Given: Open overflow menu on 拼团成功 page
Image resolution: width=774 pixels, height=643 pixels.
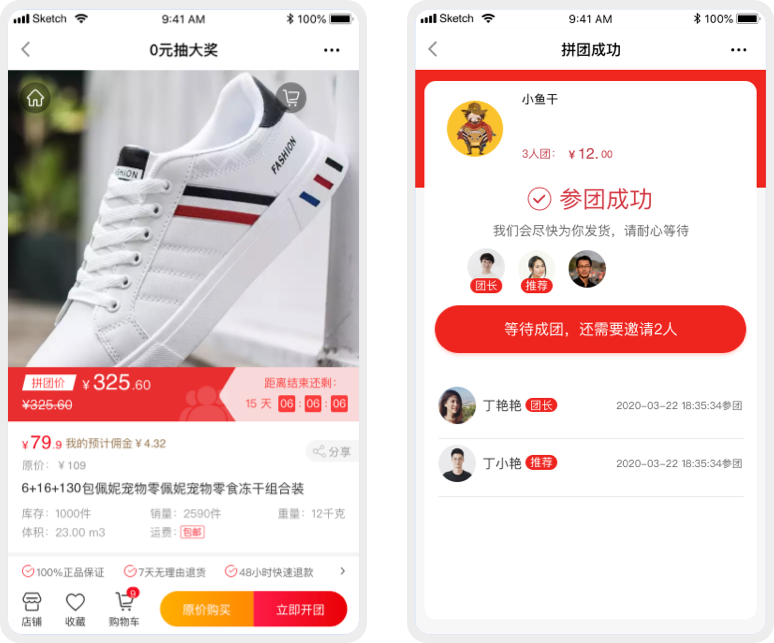Looking at the screenshot, I should coord(738,50).
